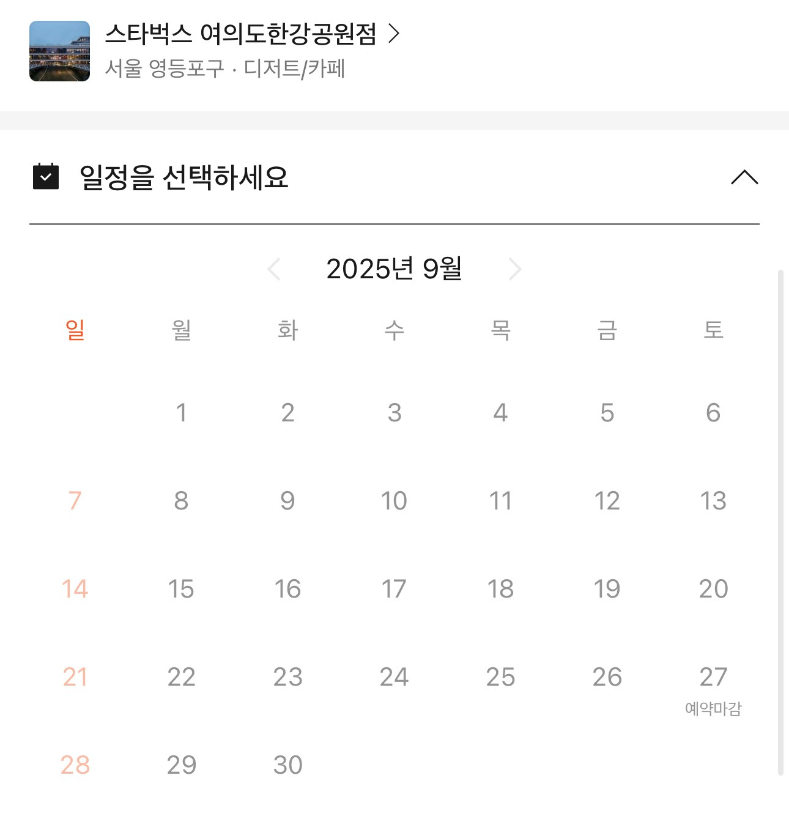Choose September 30 as the date
Screen dimensions: 789x830
288,765
